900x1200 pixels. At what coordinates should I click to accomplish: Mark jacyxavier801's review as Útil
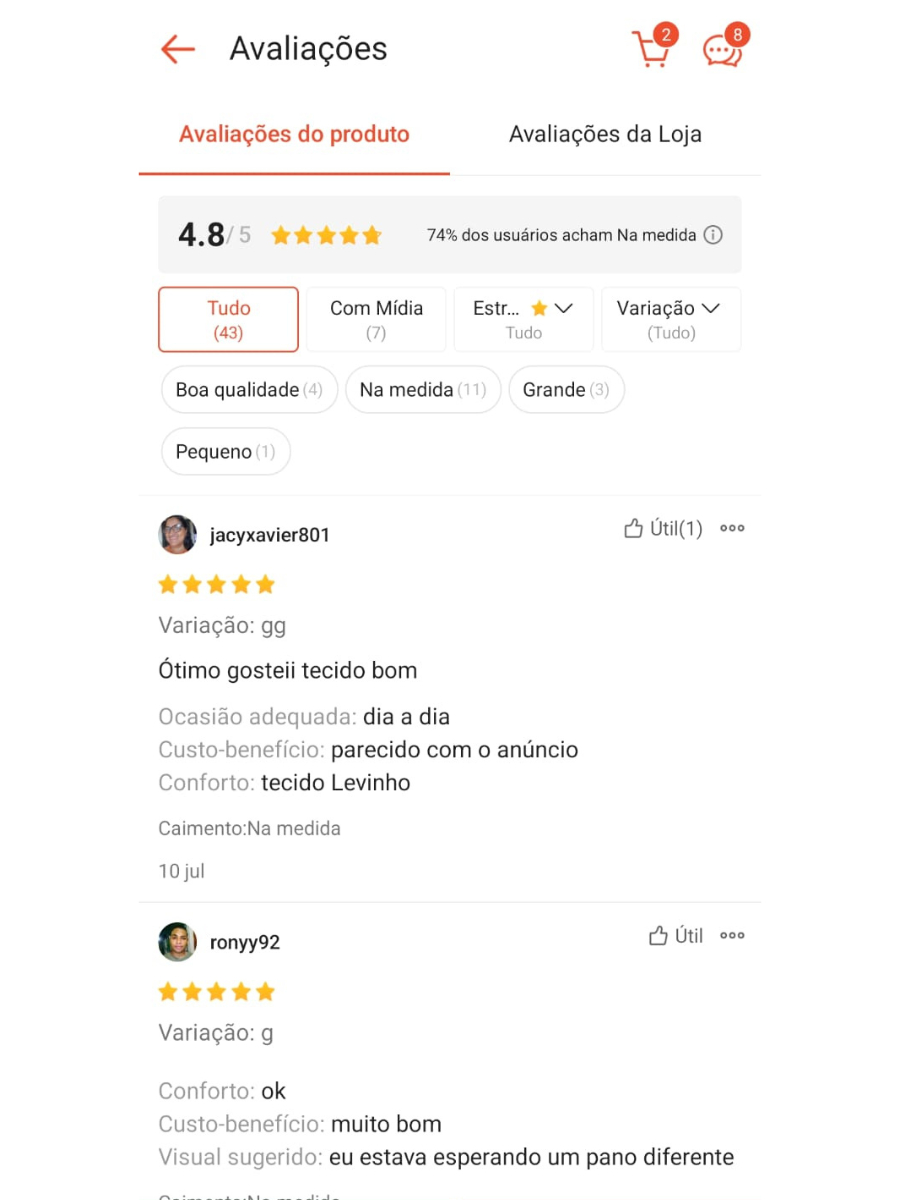point(663,529)
